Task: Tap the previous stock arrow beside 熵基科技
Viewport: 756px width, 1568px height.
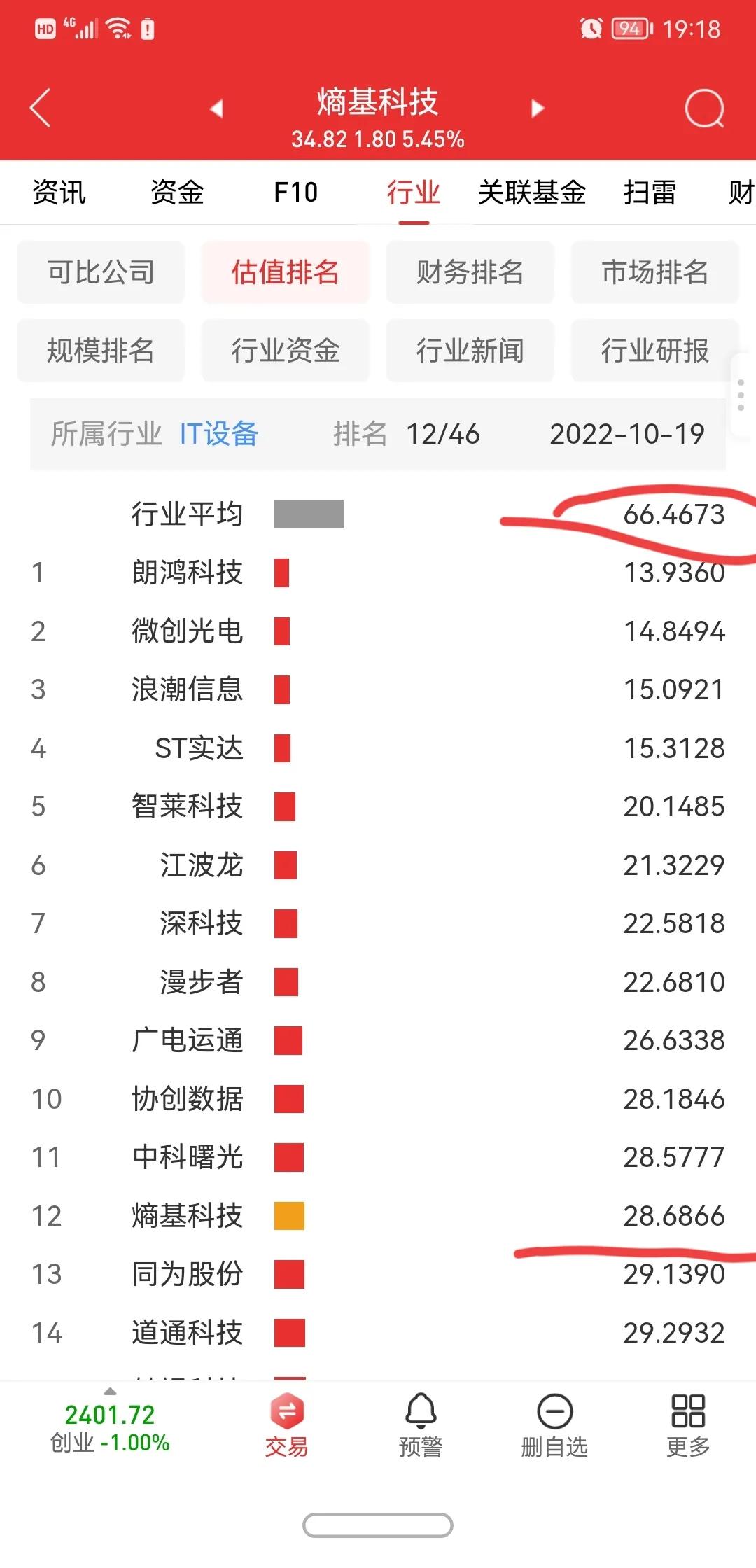Action: coord(217,108)
